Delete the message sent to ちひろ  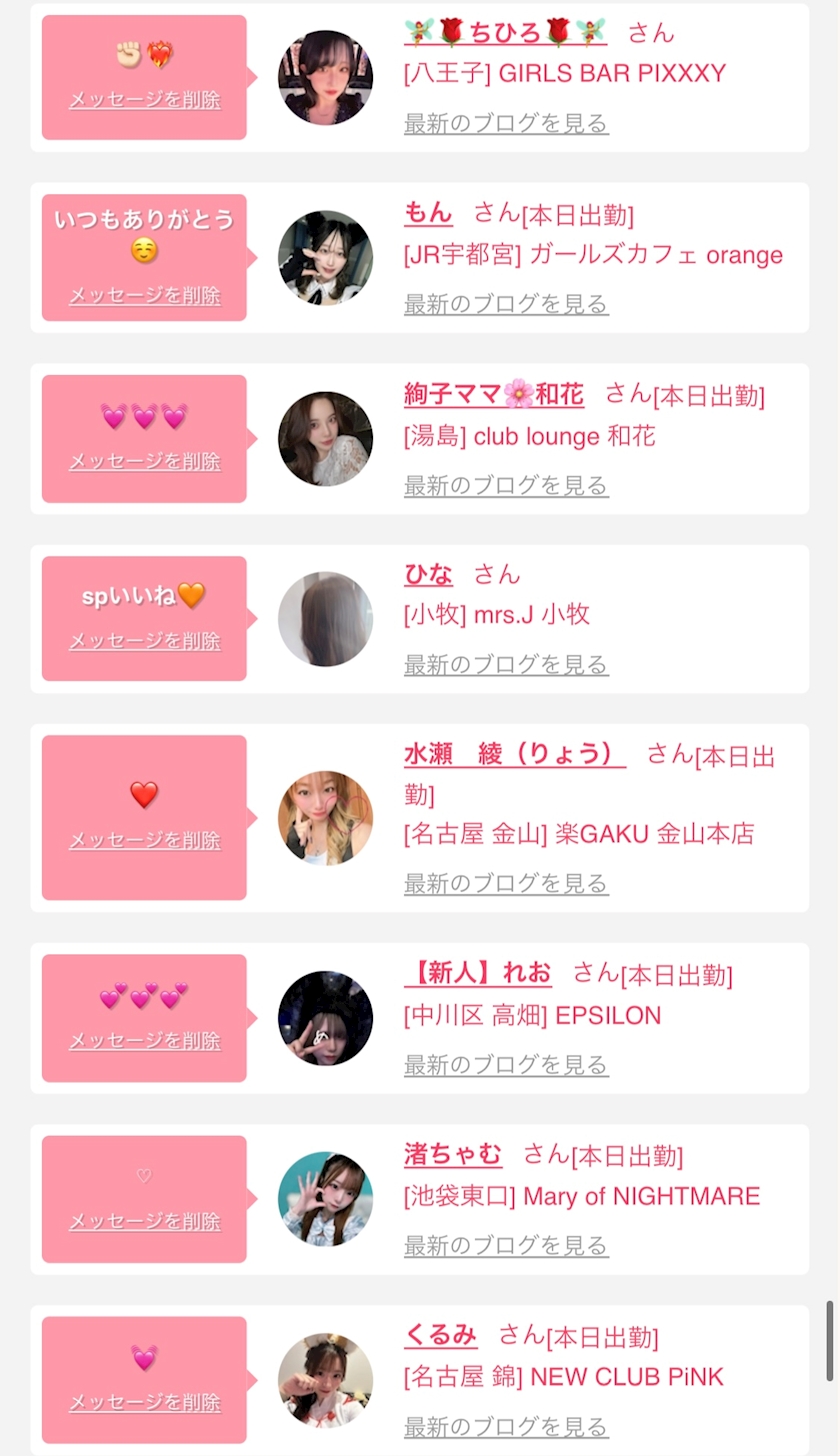145,100
